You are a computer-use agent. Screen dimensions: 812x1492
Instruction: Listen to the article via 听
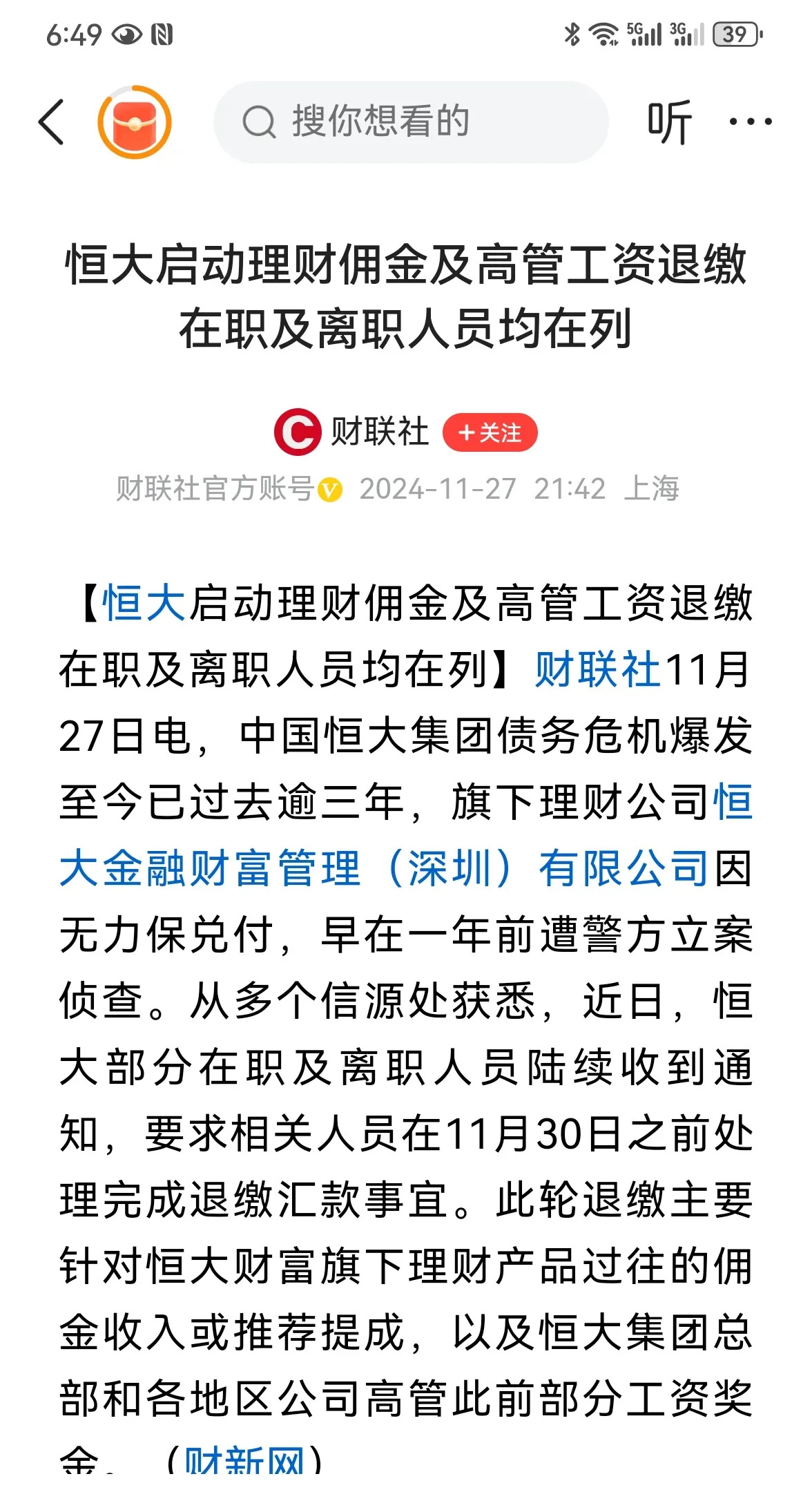pyautogui.click(x=669, y=122)
